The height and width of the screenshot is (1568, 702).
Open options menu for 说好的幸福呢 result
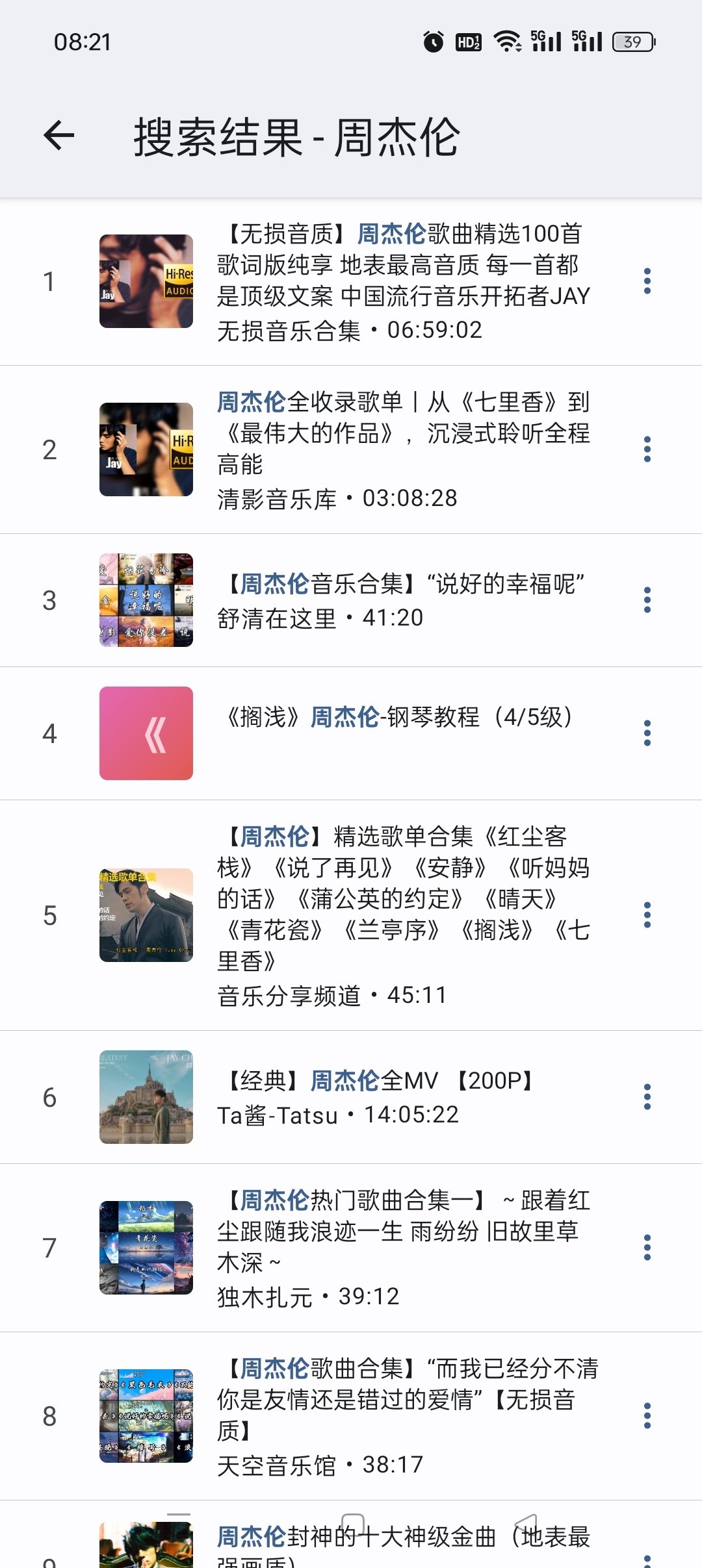647,600
